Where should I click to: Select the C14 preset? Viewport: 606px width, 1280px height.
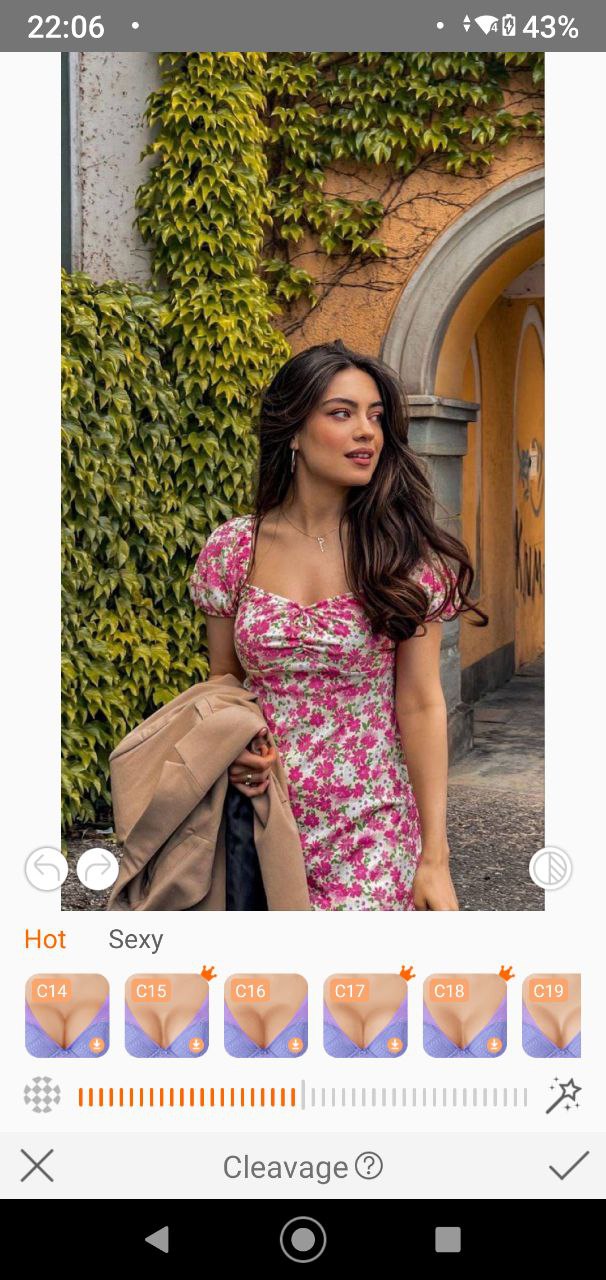coord(67,1015)
